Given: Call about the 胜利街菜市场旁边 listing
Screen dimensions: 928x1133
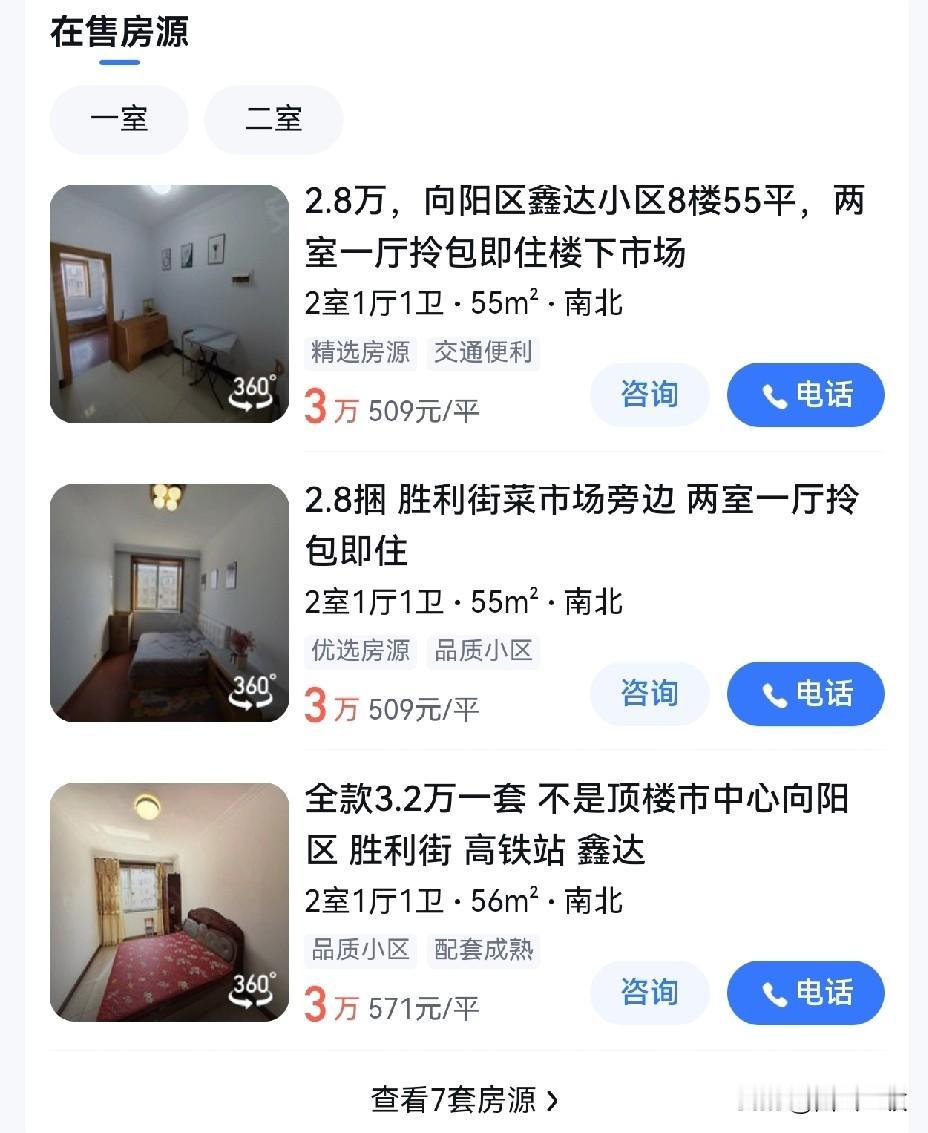Looking at the screenshot, I should [x=805, y=693].
